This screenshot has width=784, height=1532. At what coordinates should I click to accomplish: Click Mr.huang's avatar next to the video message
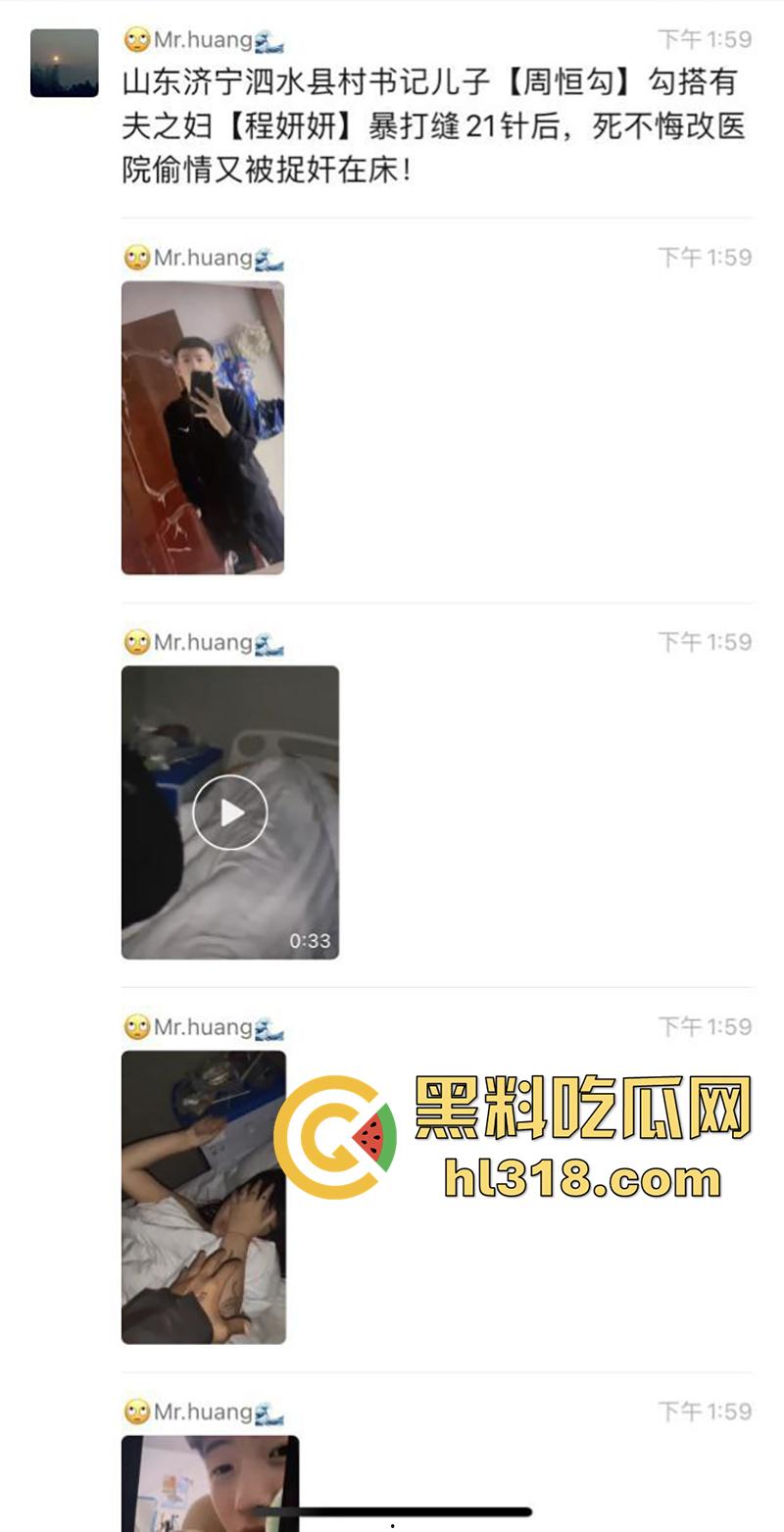tap(134, 642)
